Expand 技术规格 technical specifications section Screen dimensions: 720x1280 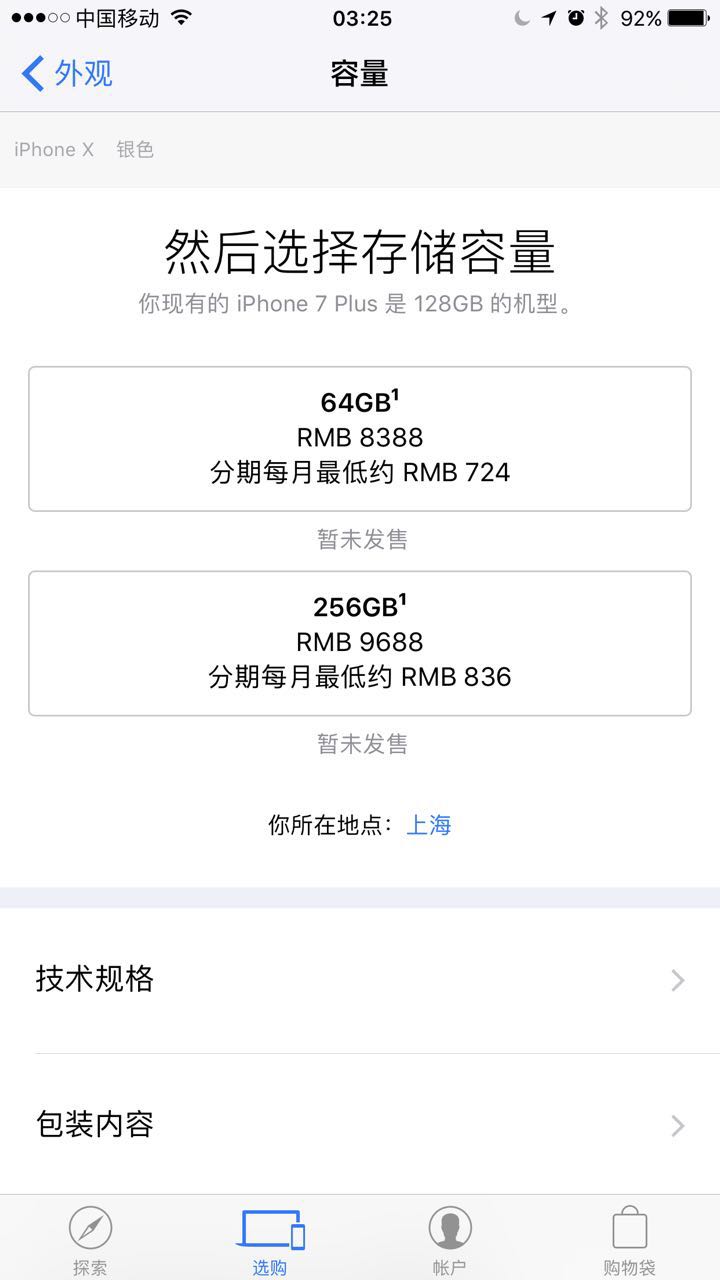(x=360, y=980)
